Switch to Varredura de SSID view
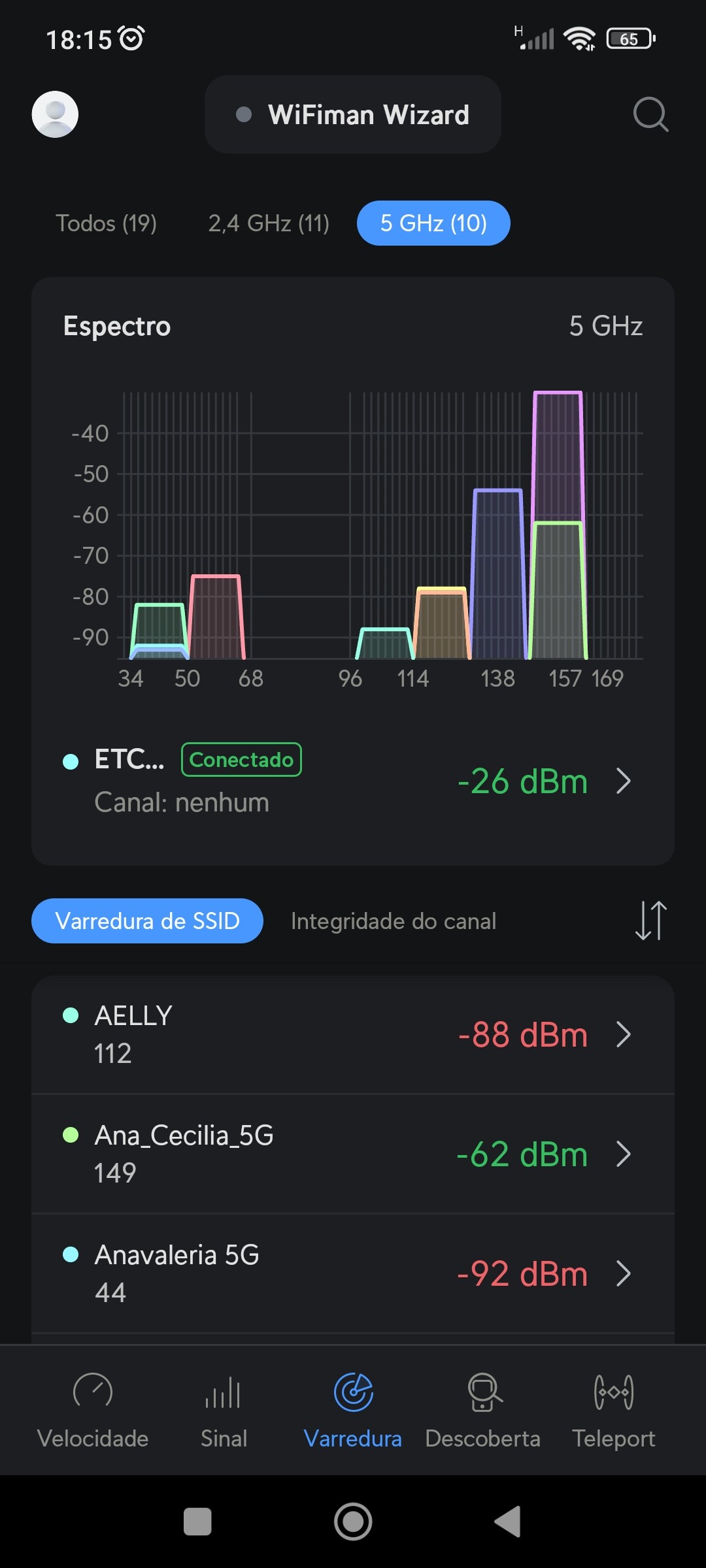Viewport: 706px width, 1568px height. pos(147,921)
